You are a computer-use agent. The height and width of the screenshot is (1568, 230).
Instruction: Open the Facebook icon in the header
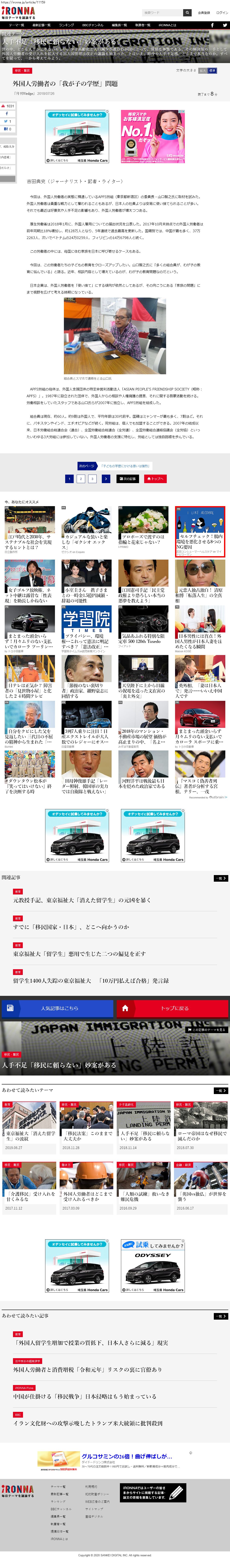point(212,25)
